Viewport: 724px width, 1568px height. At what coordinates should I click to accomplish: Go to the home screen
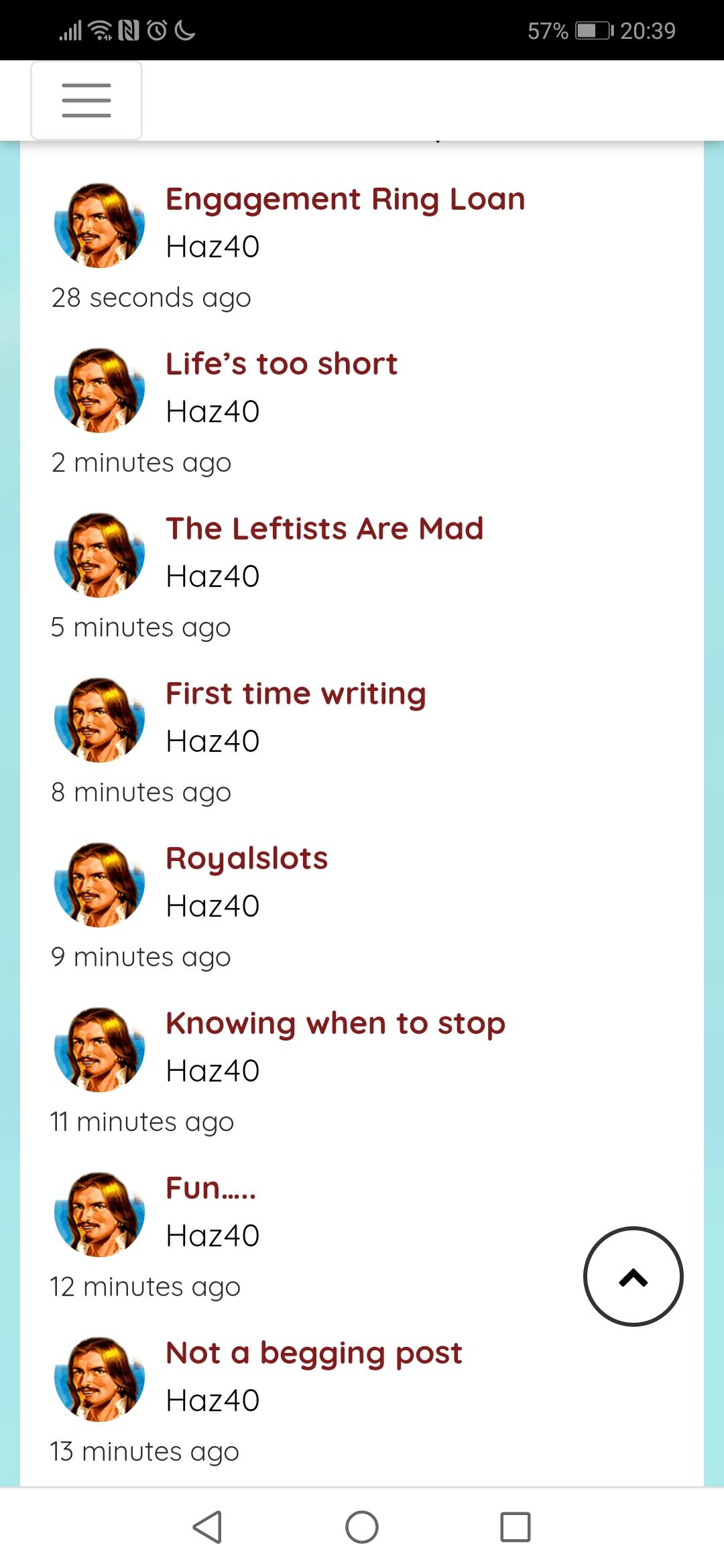click(x=362, y=1527)
